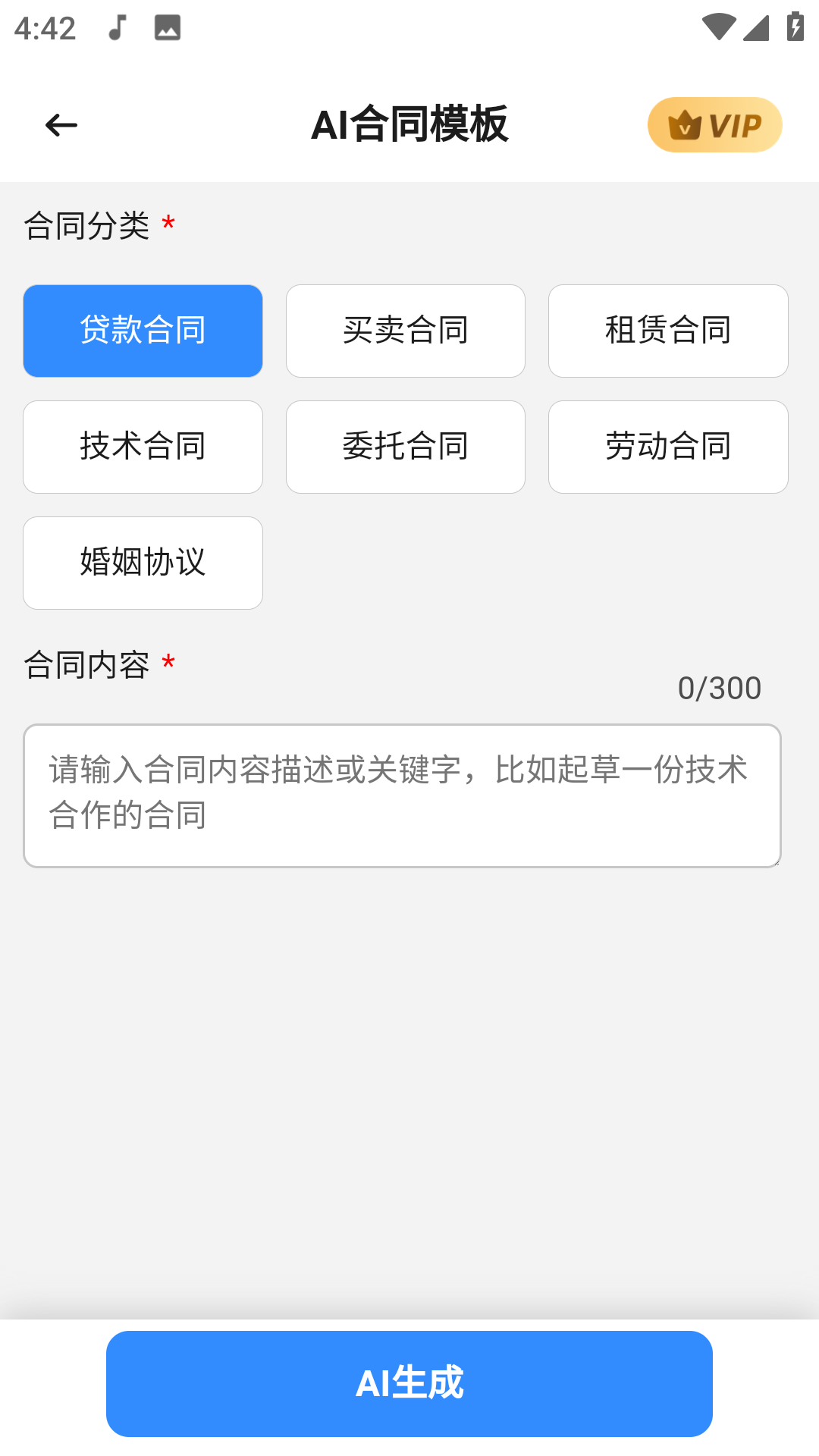Choose the 买卖合同 category
The width and height of the screenshot is (819, 1456).
[x=406, y=331]
